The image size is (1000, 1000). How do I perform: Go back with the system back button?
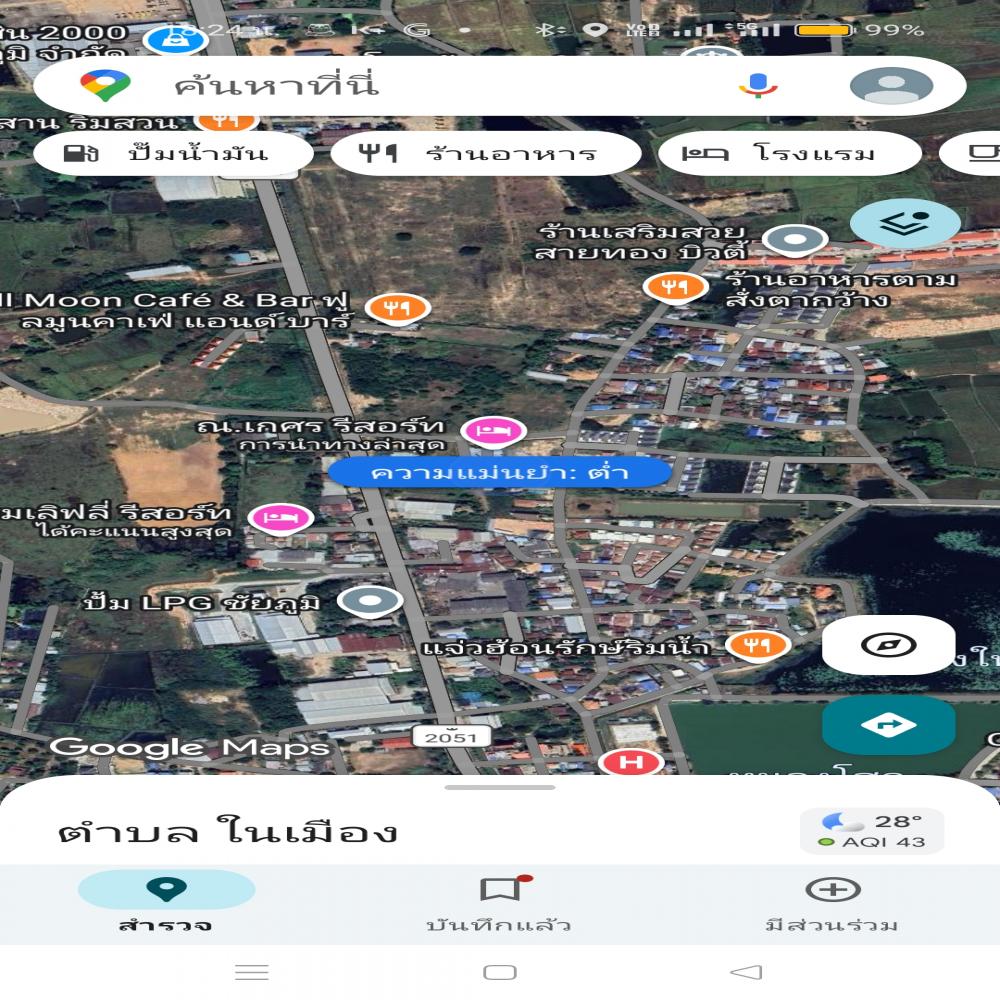746,972
